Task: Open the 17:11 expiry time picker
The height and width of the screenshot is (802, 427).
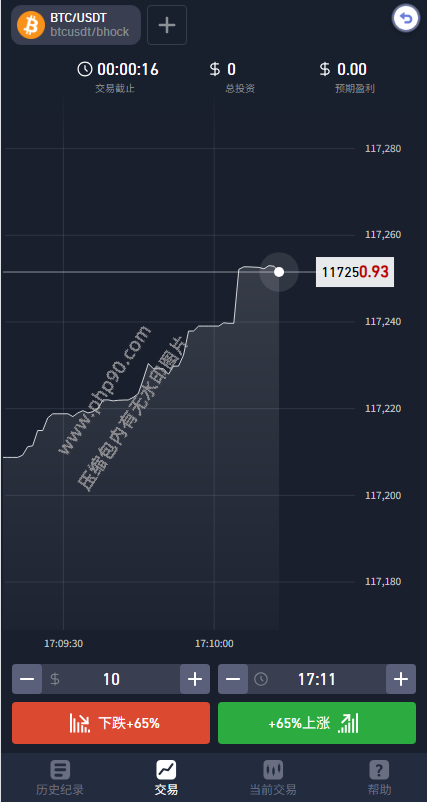Action: point(317,679)
